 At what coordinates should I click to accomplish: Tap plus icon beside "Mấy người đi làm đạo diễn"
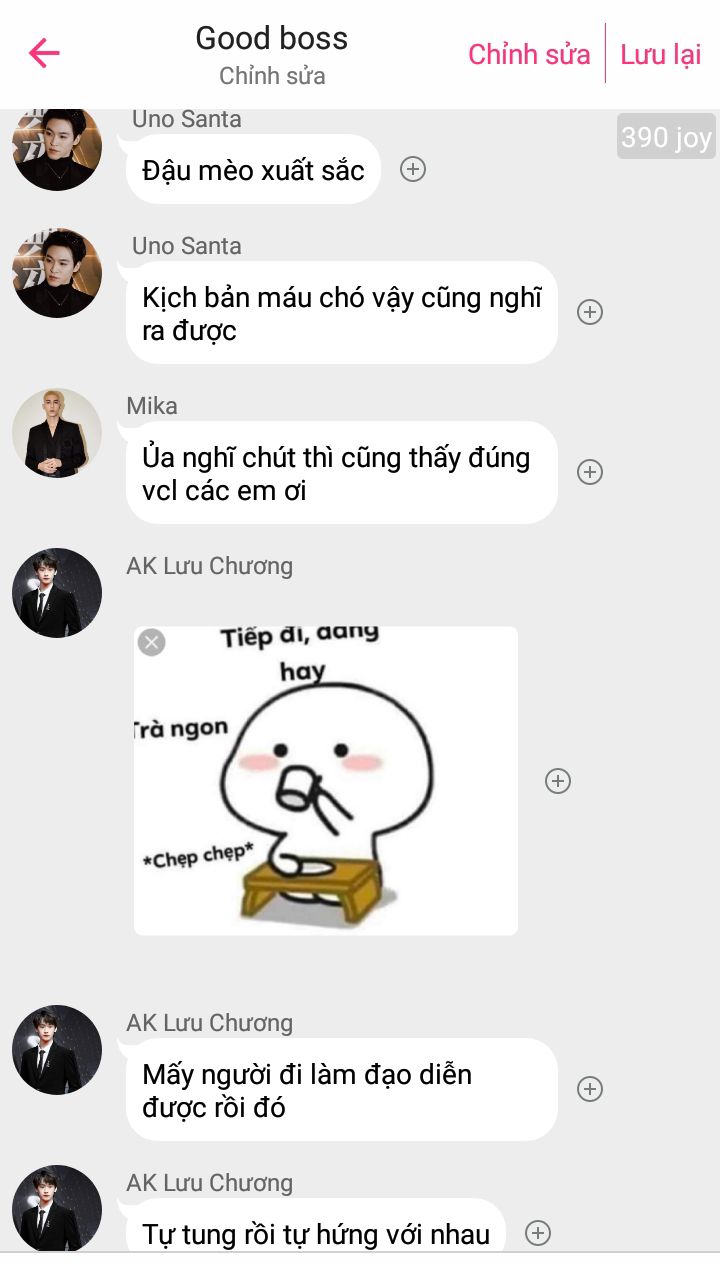click(x=590, y=1089)
